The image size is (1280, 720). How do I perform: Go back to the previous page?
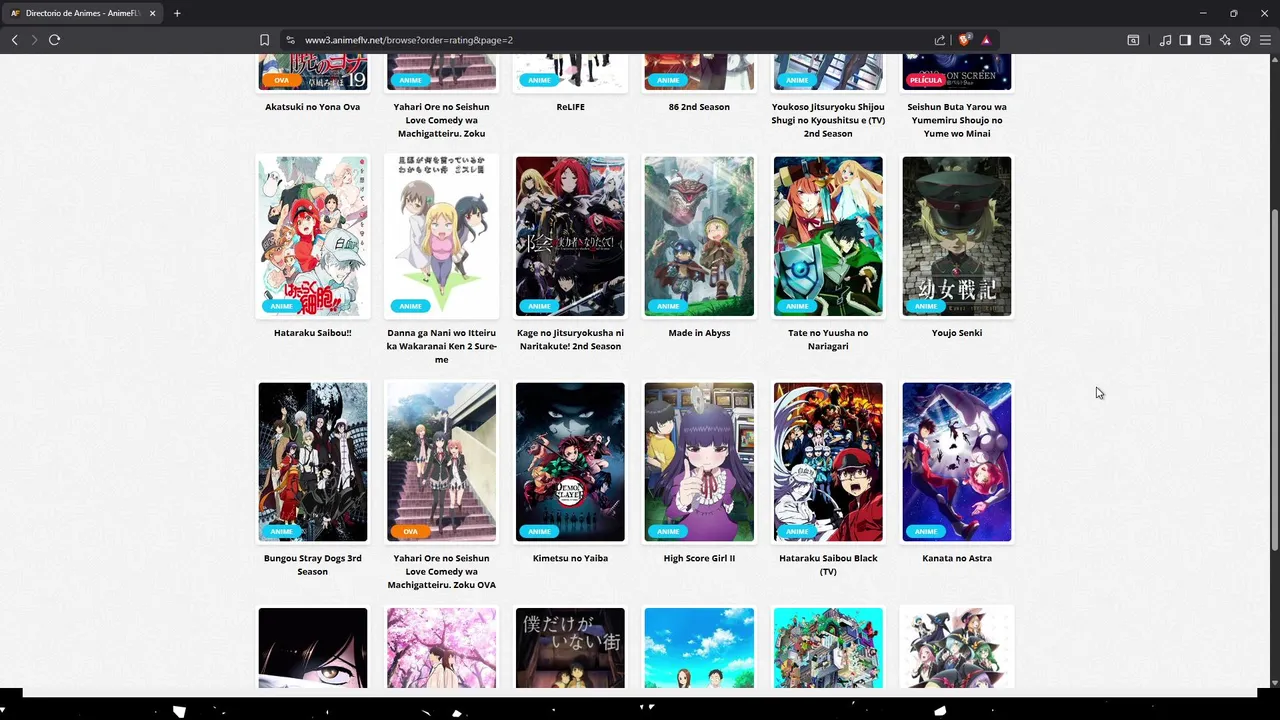click(x=15, y=40)
